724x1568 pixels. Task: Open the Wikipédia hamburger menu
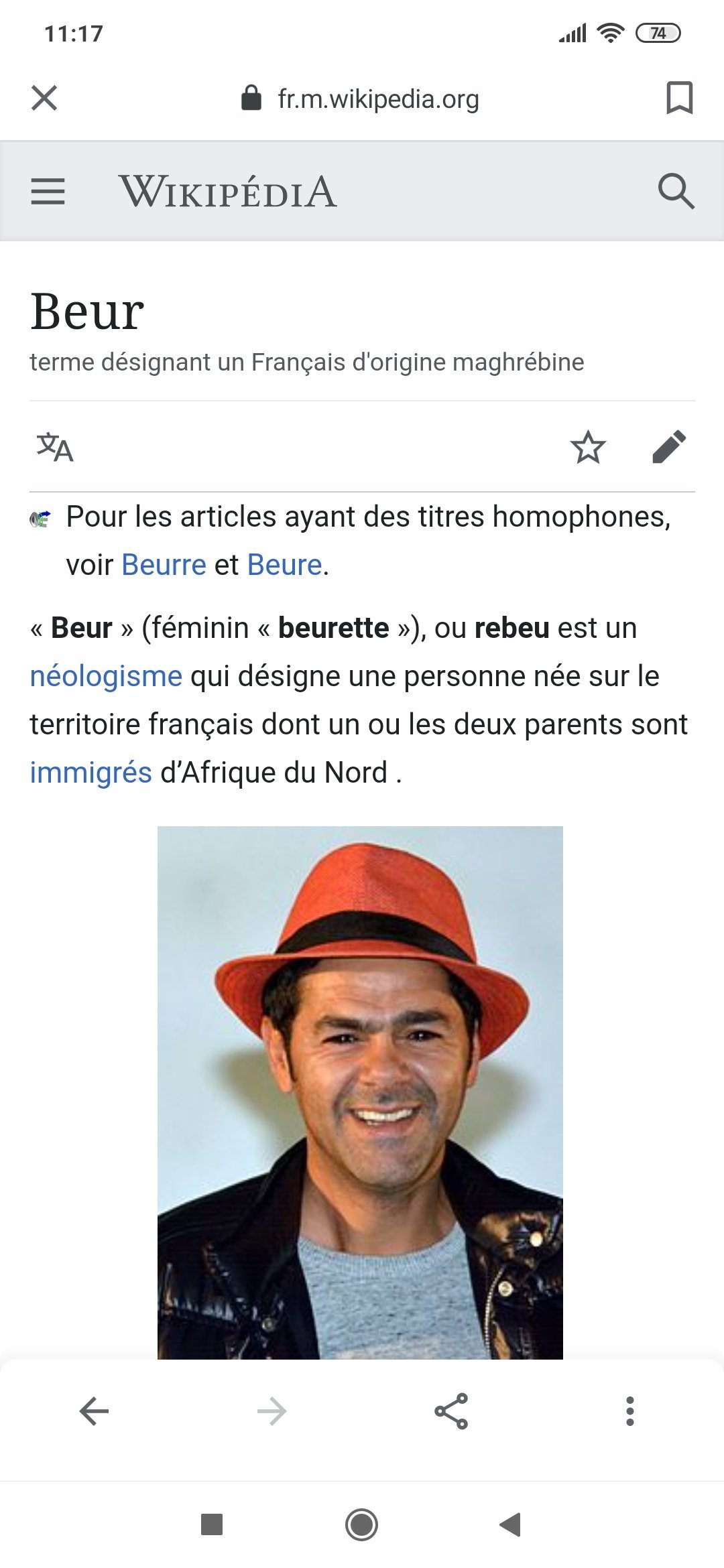(x=48, y=192)
